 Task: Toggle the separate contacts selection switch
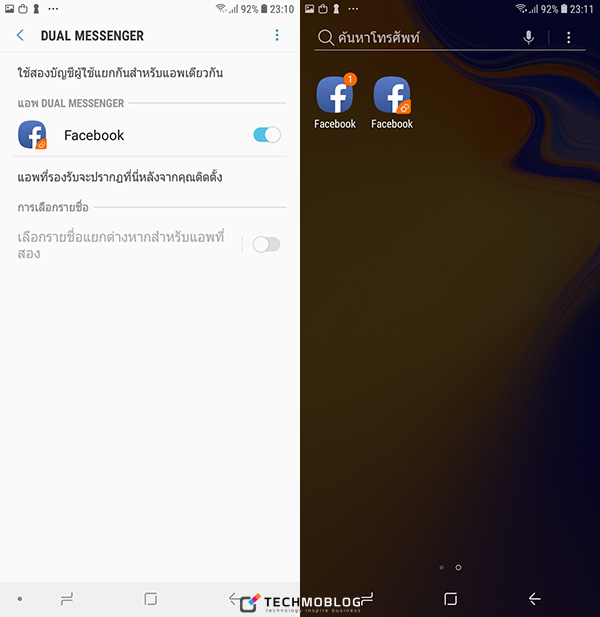(266, 244)
